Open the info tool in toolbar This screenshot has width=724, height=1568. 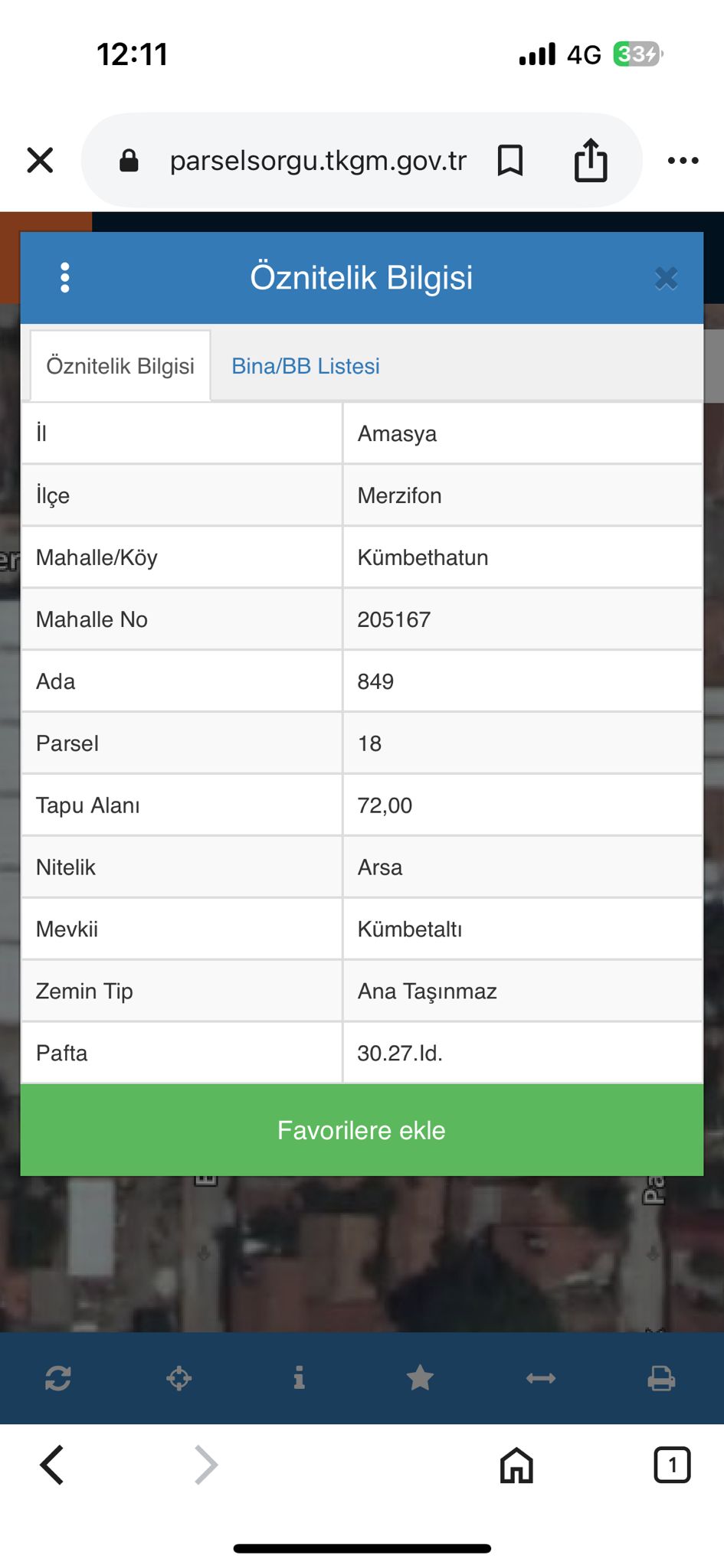pos(299,1378)
